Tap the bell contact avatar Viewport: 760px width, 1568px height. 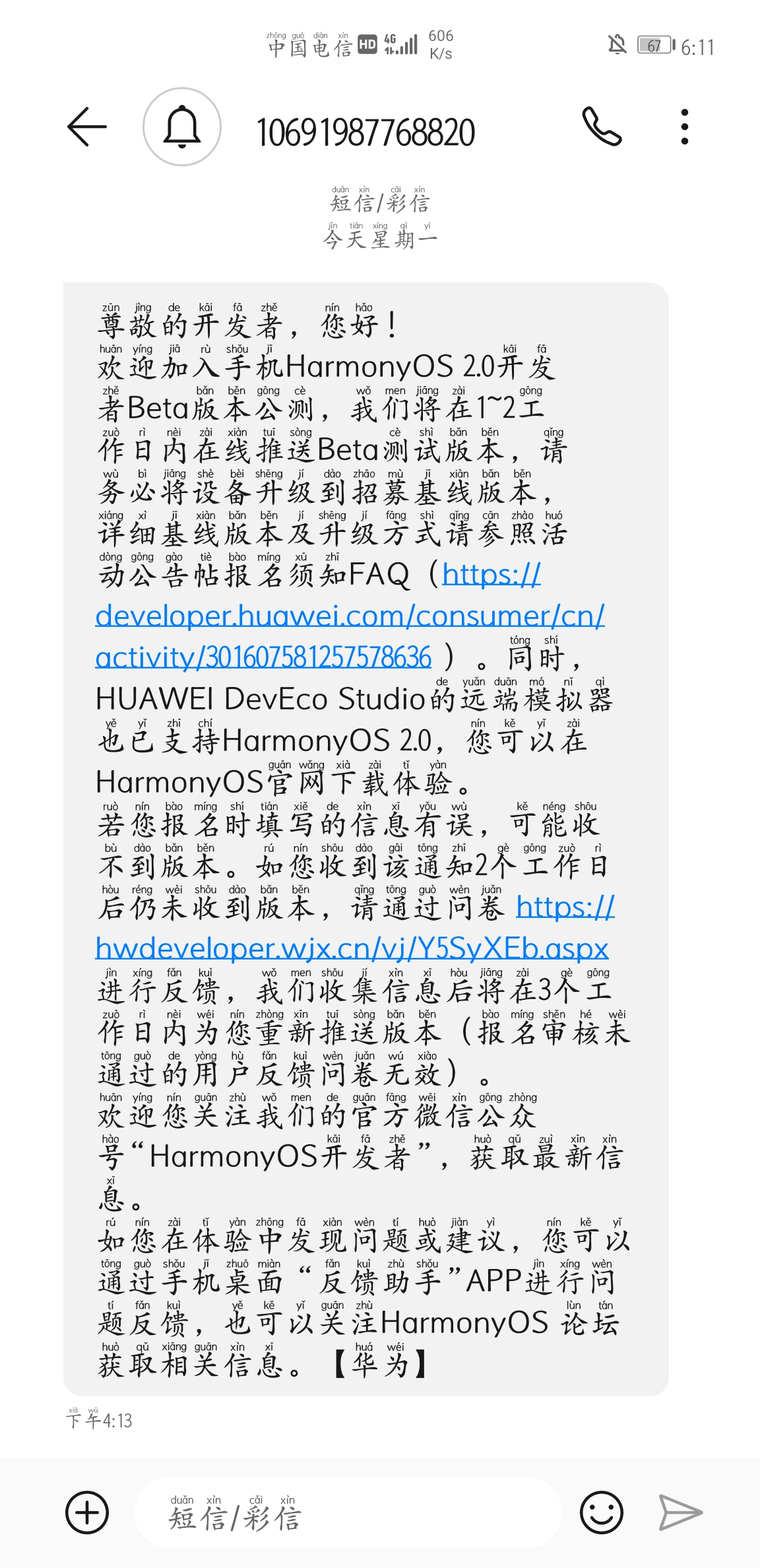[181, 127]
